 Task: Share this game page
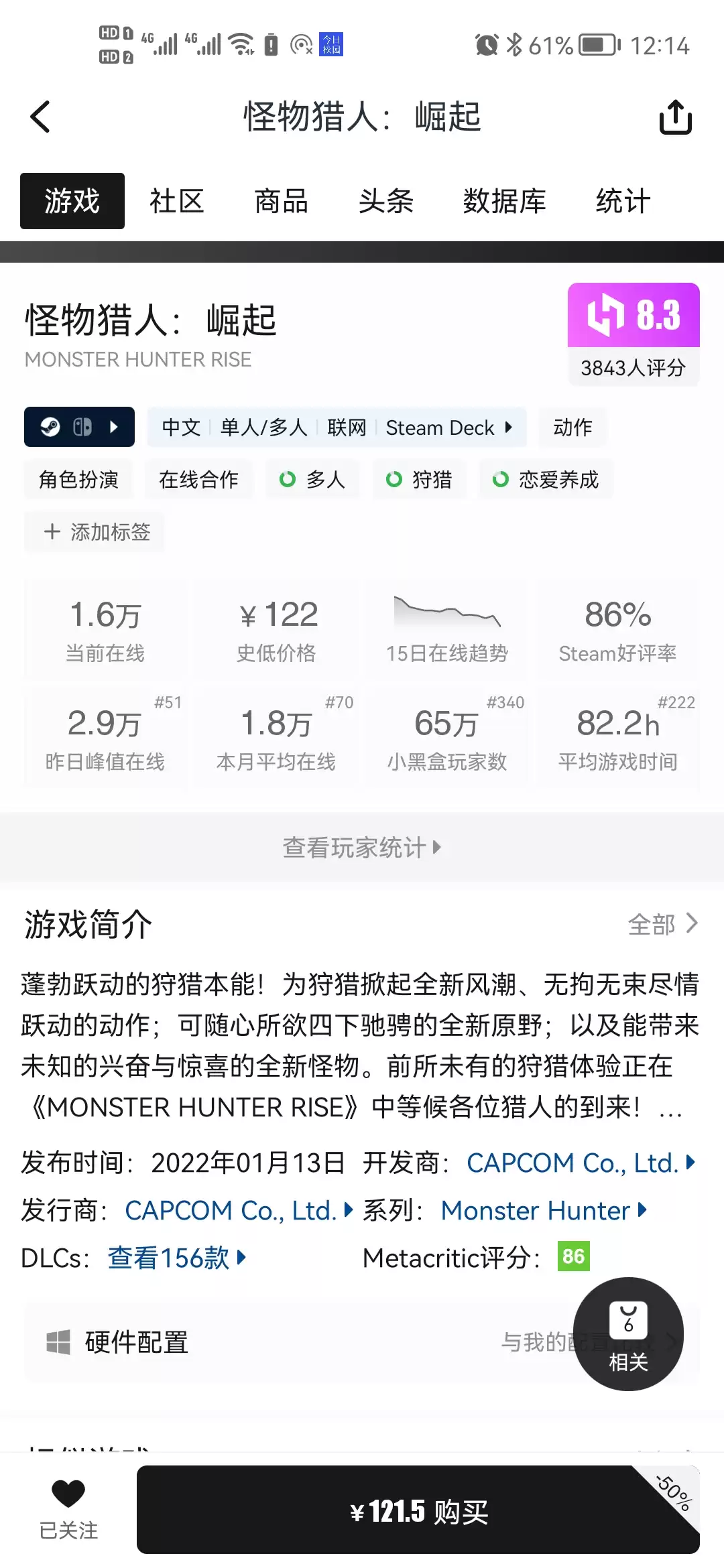(x=675, y=117)
